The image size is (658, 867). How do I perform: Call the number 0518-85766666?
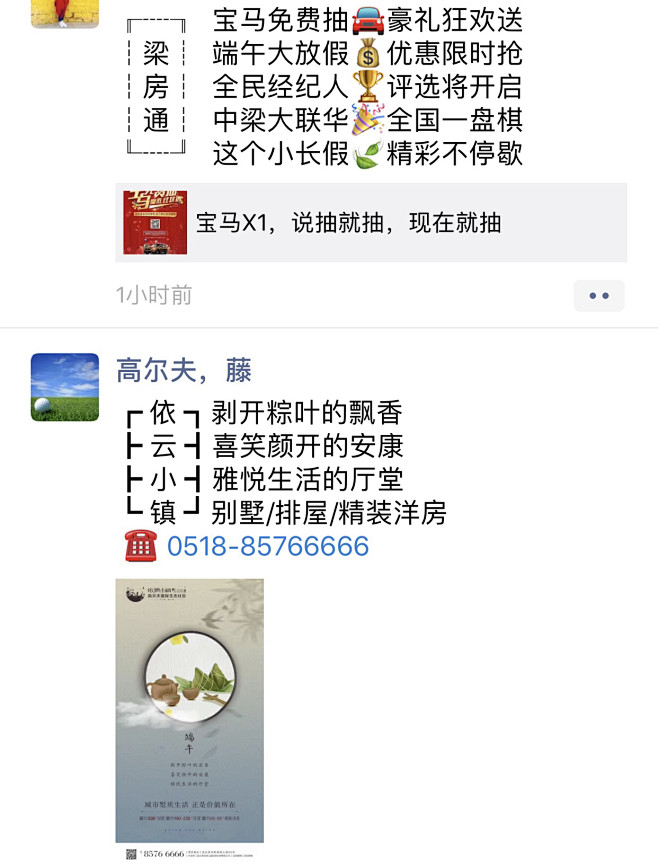click(267, 547)
